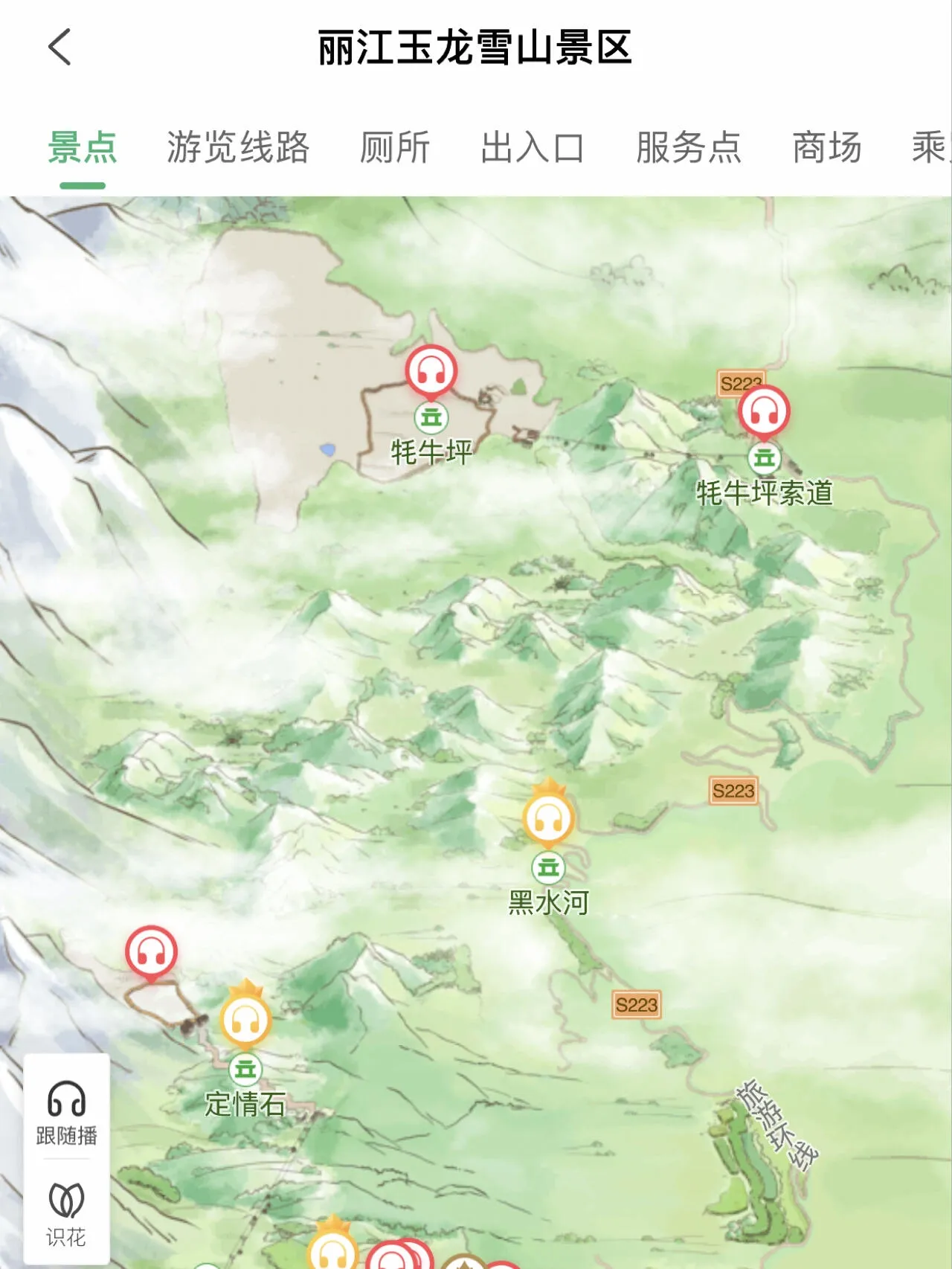Screen dimensions: 952x1269
Task: Switch to the 游览线路 tab
Action: tap(238, 147)
